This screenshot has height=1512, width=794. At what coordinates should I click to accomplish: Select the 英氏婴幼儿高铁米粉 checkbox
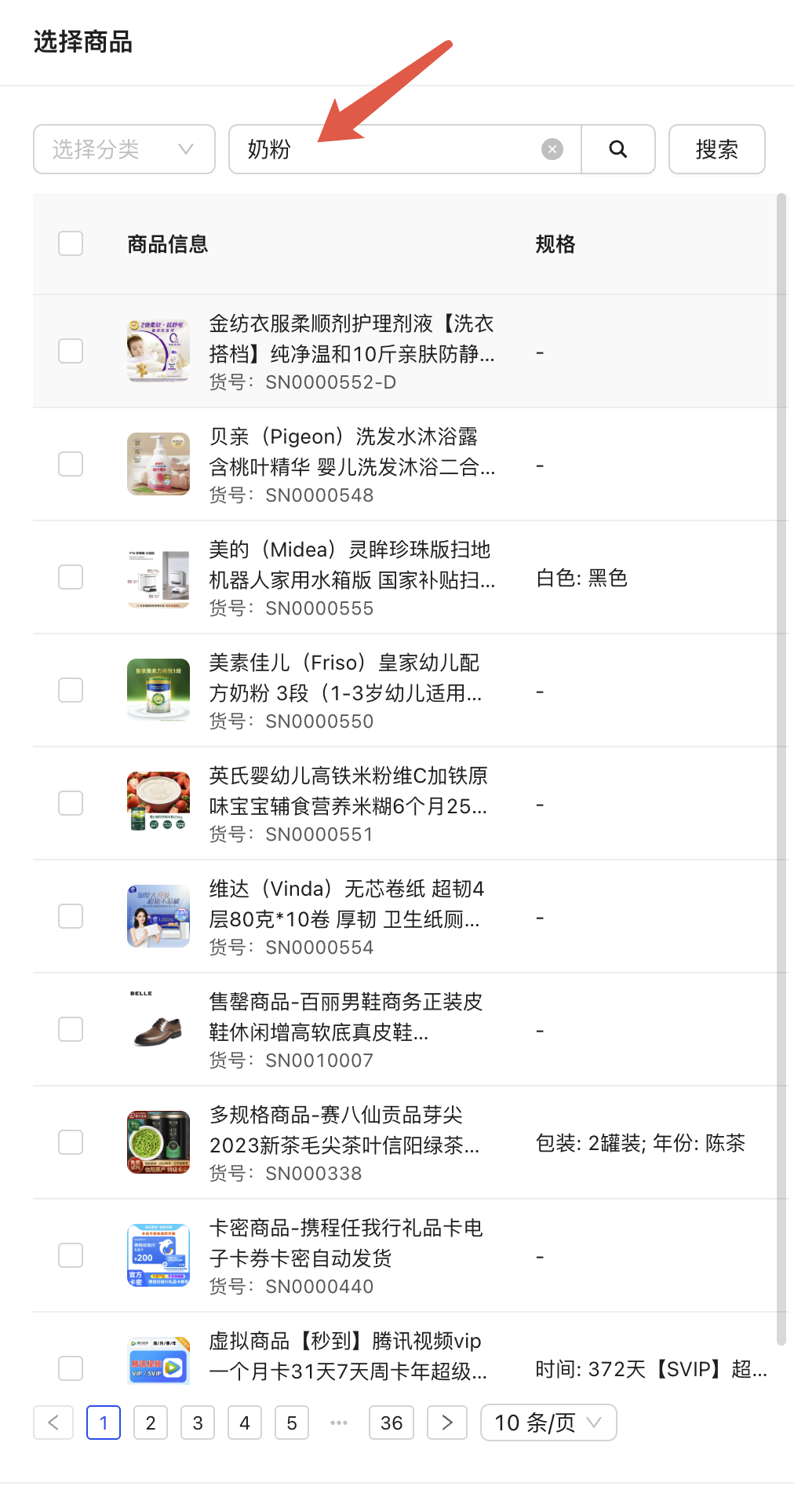click(71, 803)
